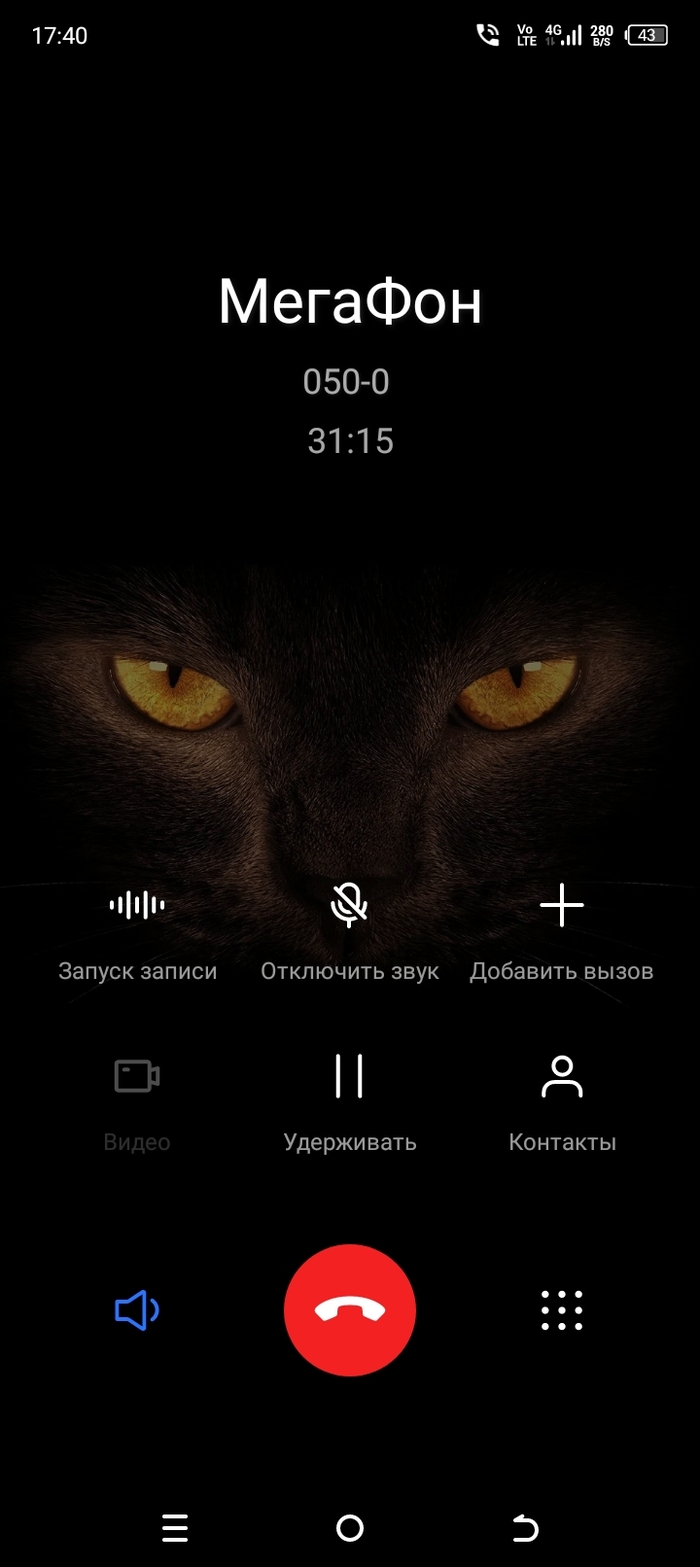Screen dimensions: 700x1567
Task: Open the dial pad keypad
Action: click(561, 1310)
